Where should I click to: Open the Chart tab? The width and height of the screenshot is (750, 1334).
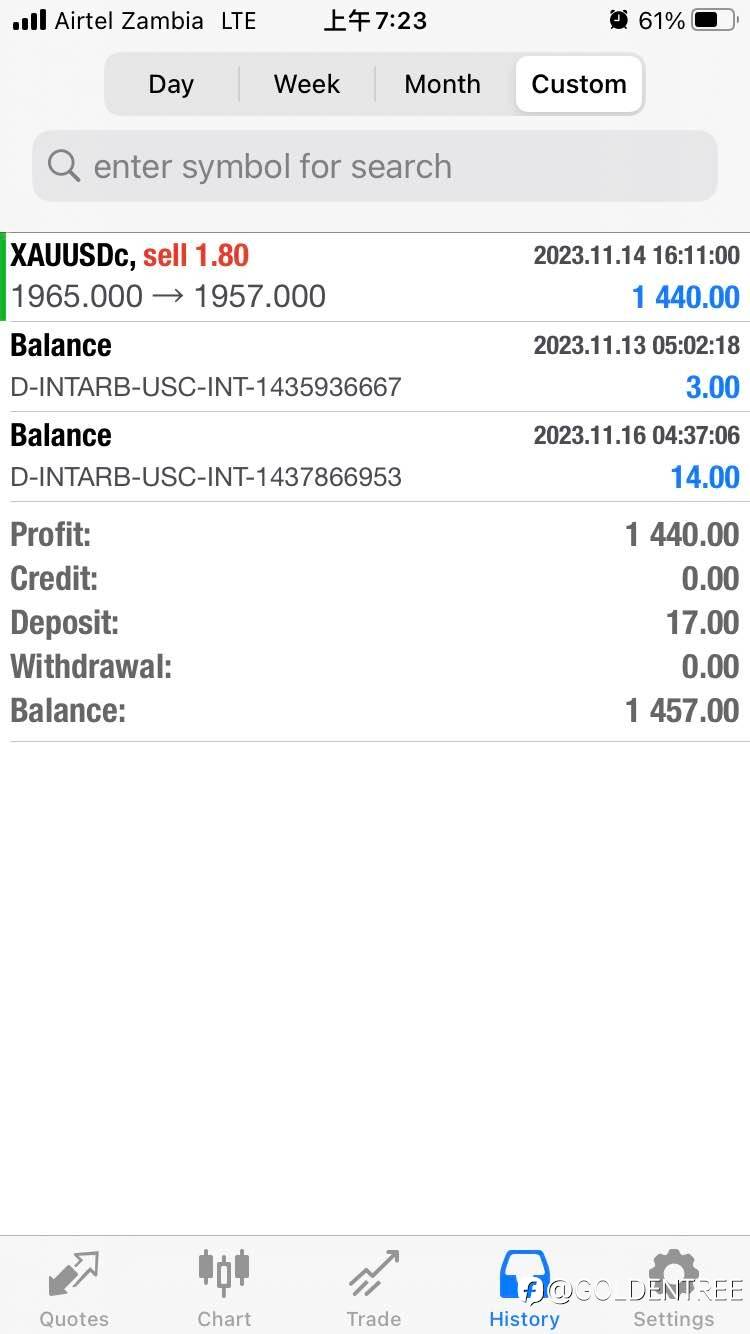224,1288
